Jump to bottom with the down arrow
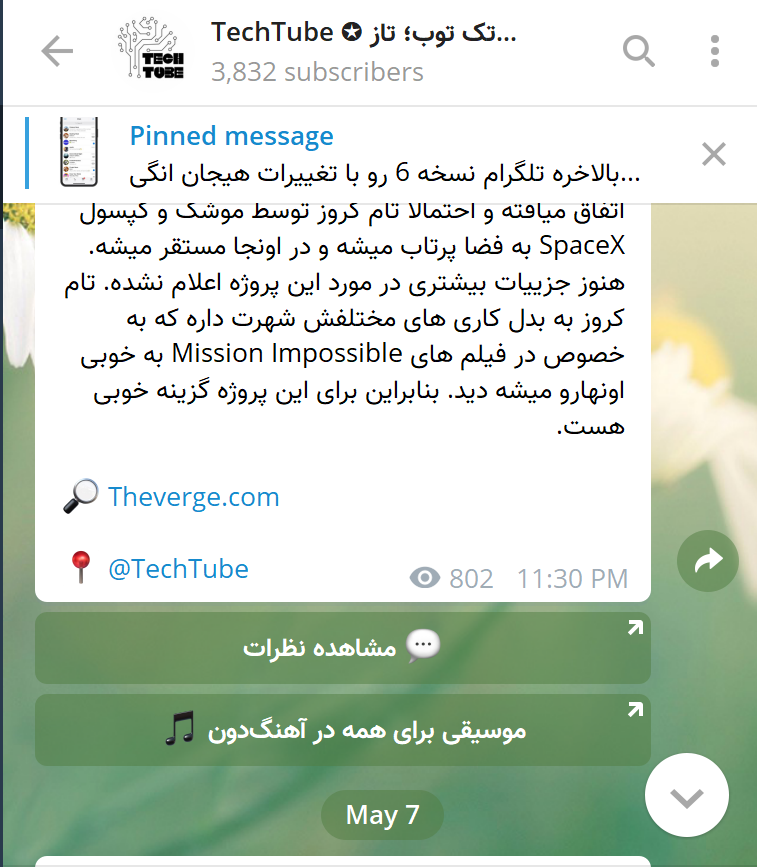This screenshot has width=757, height=867. click(x=686, y=796)
